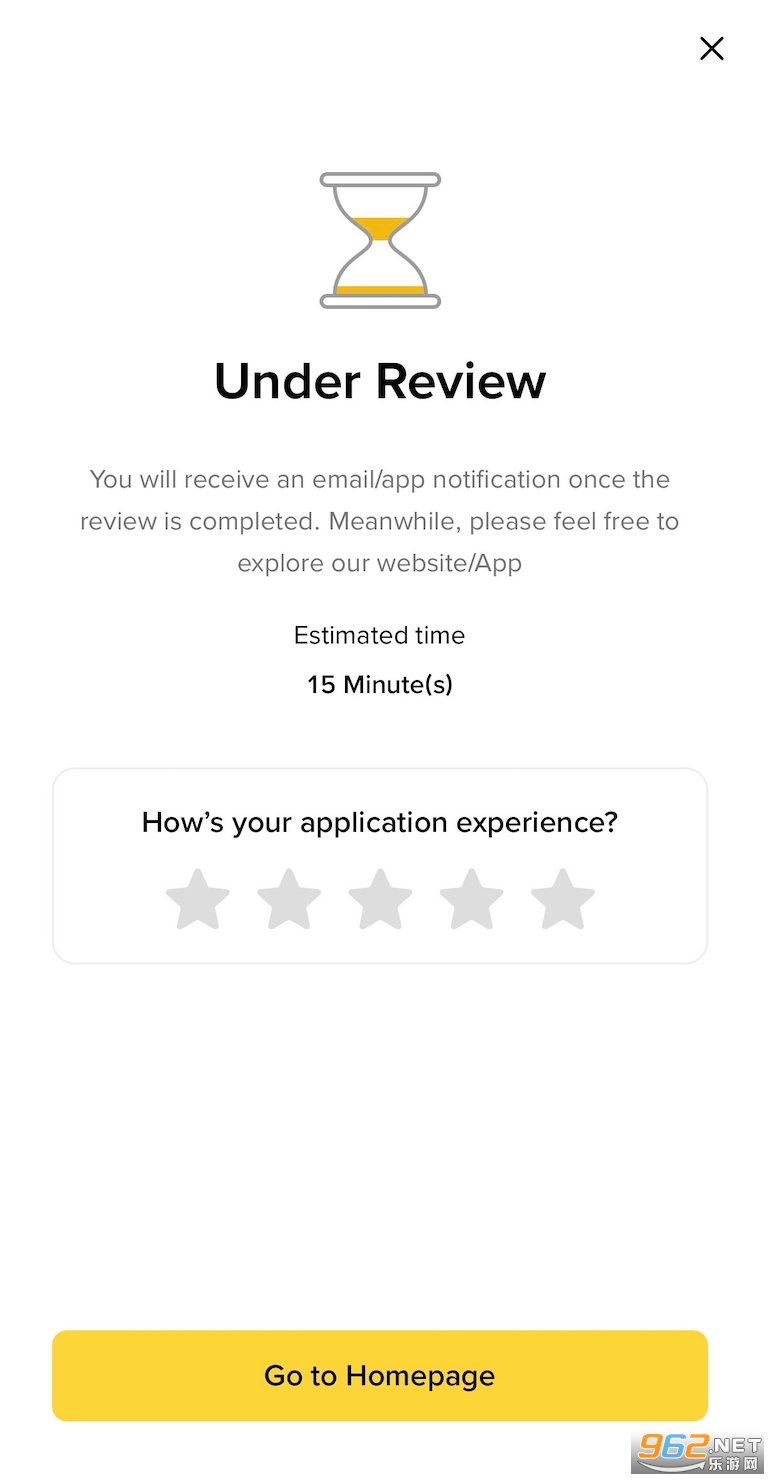Click the 962.net watermark logo
Screen dimensions: 770x1480
(x=697, y=1452)
